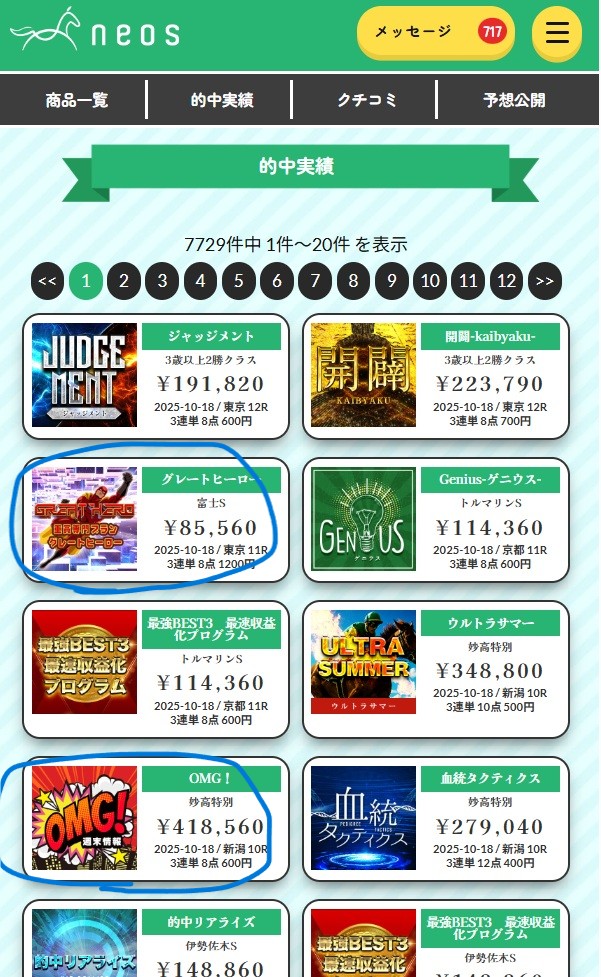
Task: Jump to results page 2
Action: [x=124, y=282]
